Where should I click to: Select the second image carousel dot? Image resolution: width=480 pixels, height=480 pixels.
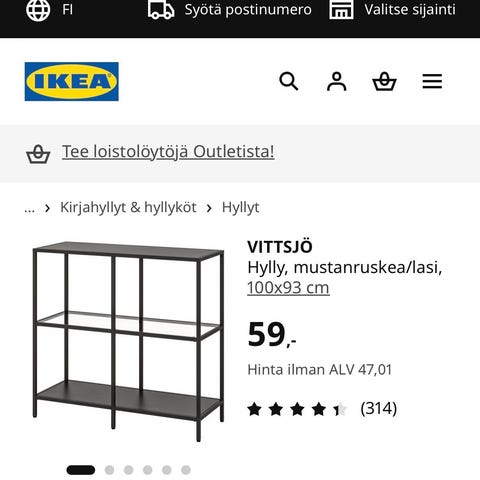pyautogui.click(x=109, y=470)
